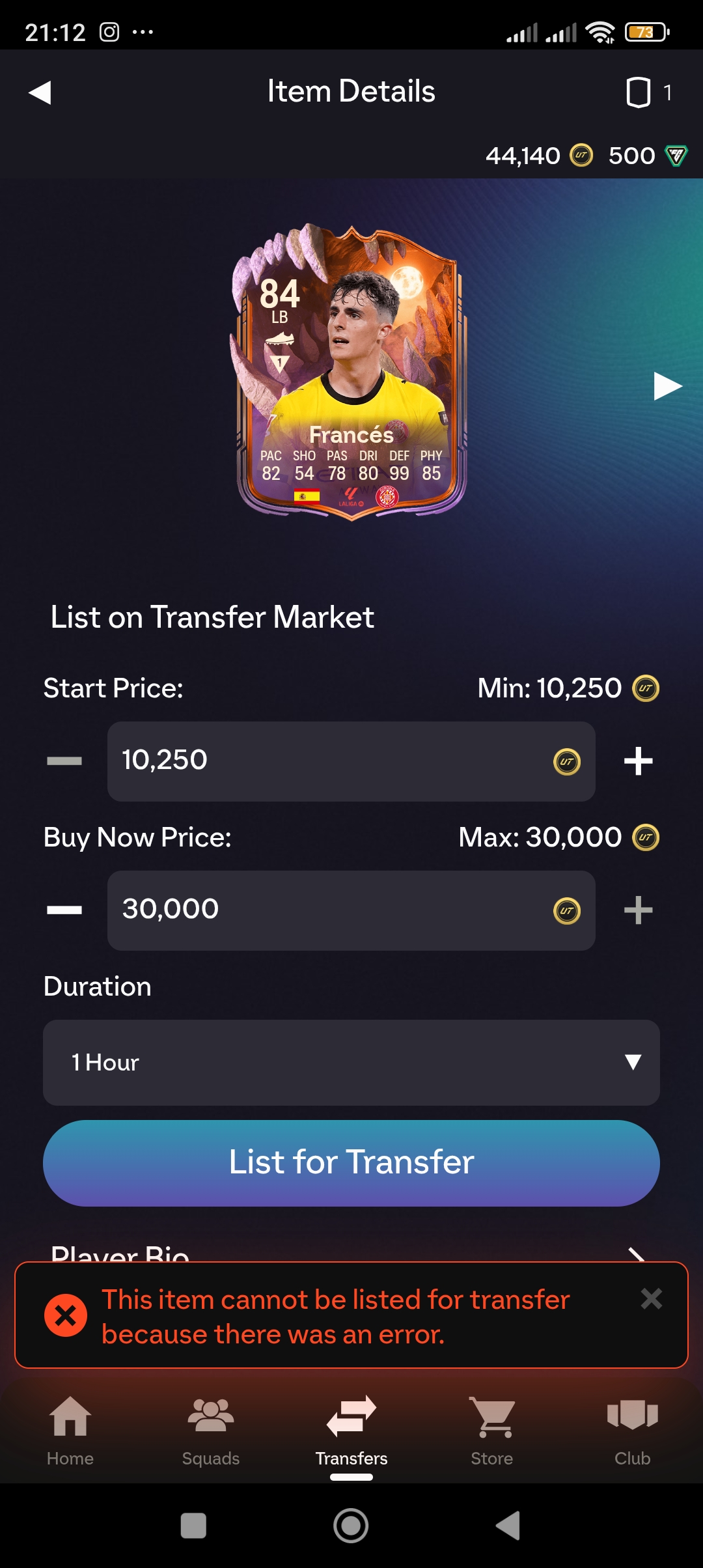Decrease the Buy Now Price

tap(64, 910)
